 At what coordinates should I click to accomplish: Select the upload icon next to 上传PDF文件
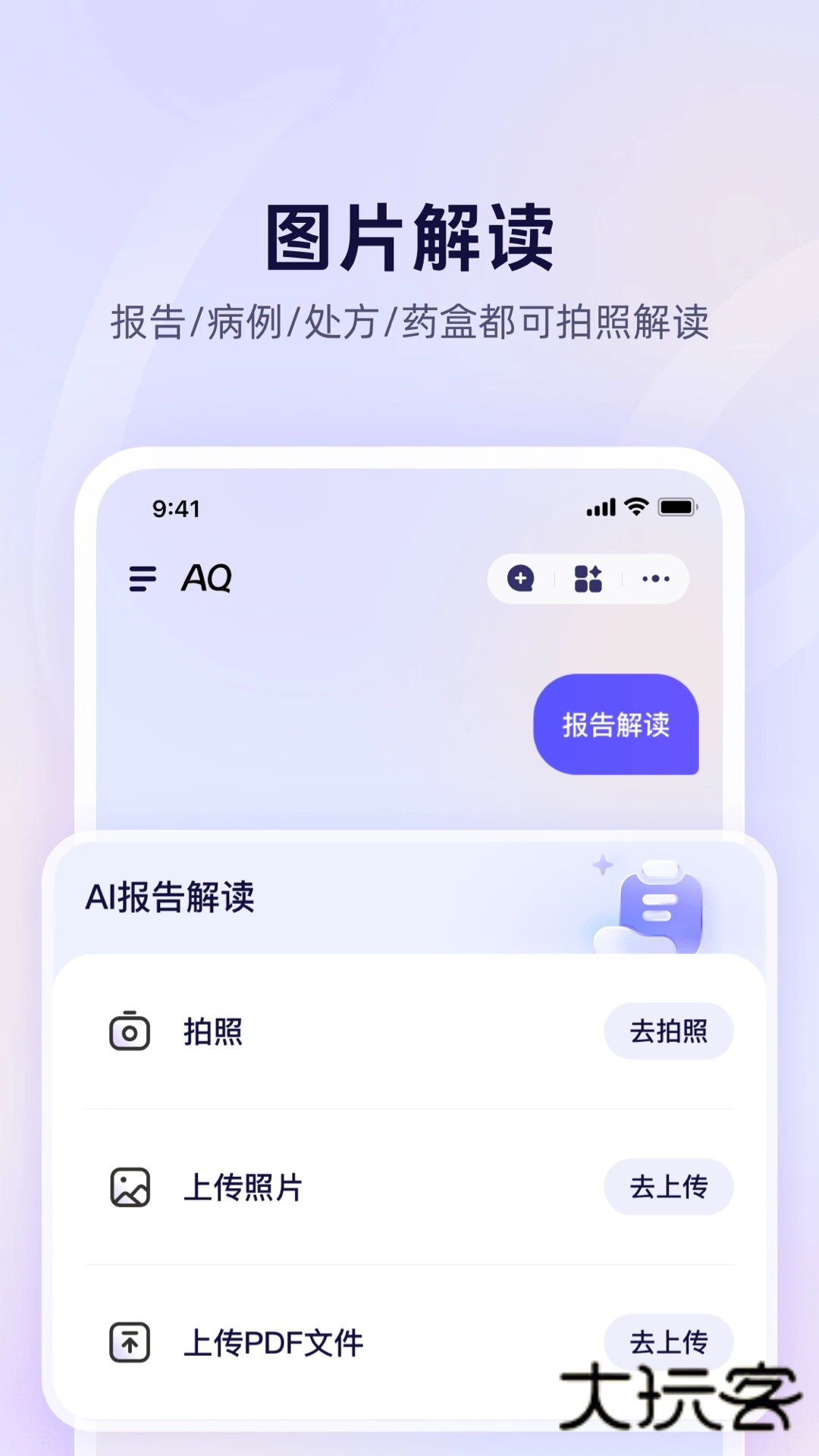(130, 1342)
